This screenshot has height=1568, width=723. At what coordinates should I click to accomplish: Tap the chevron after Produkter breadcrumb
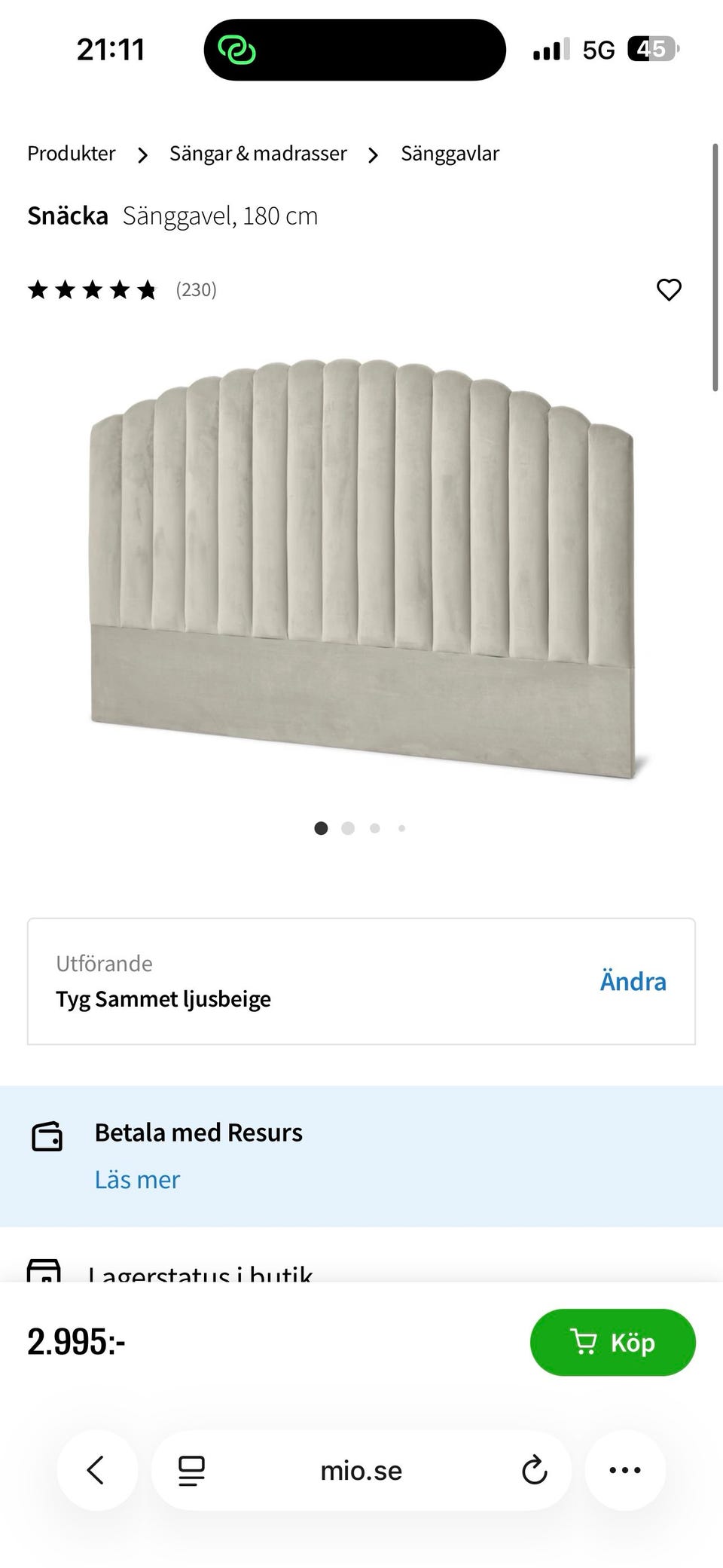142,154
